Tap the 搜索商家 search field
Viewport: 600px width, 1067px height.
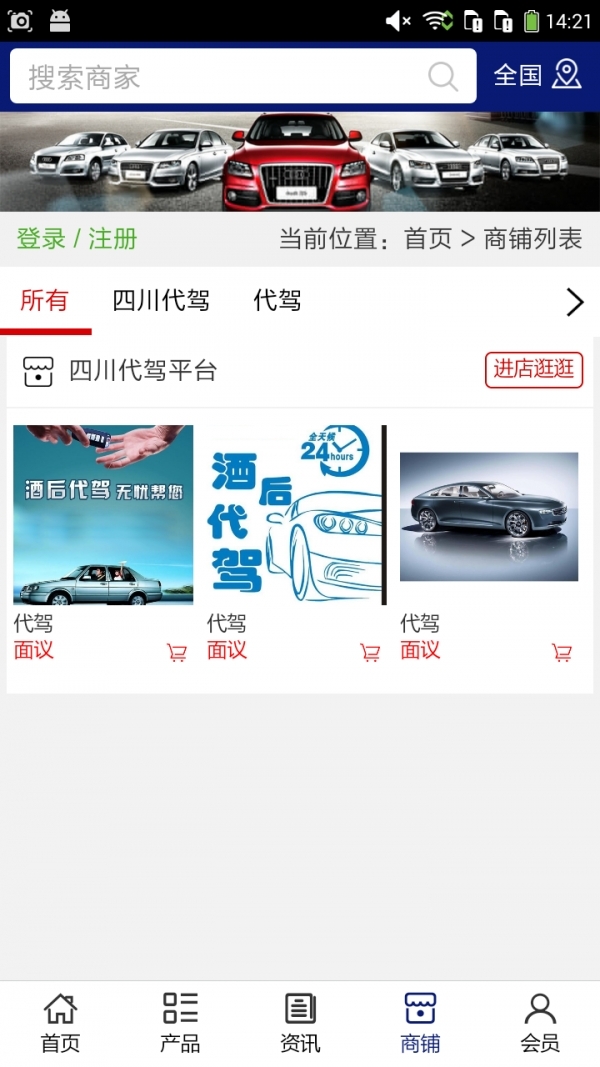(x=220, y=77)
